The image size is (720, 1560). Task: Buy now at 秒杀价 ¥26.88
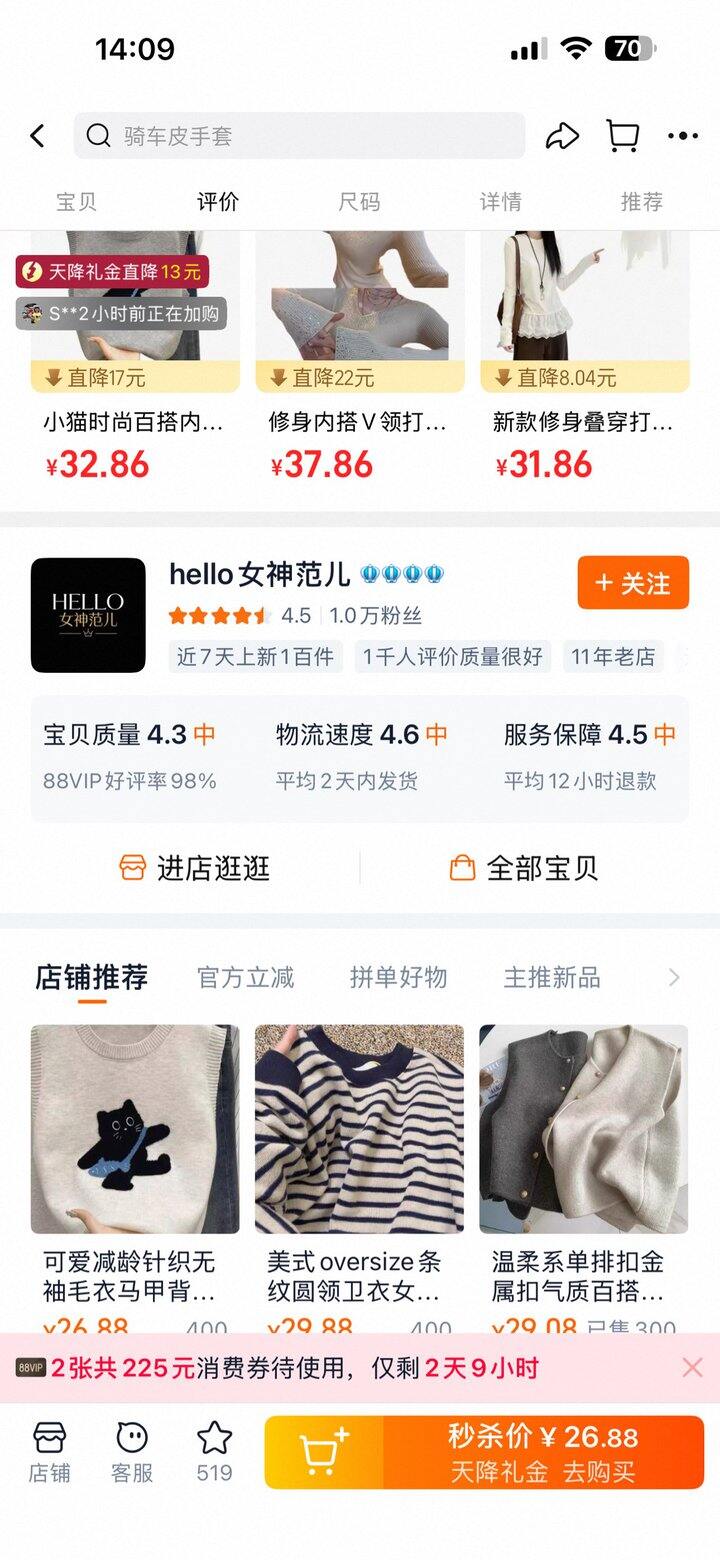pyautogui.click(x=543, y=1452)
